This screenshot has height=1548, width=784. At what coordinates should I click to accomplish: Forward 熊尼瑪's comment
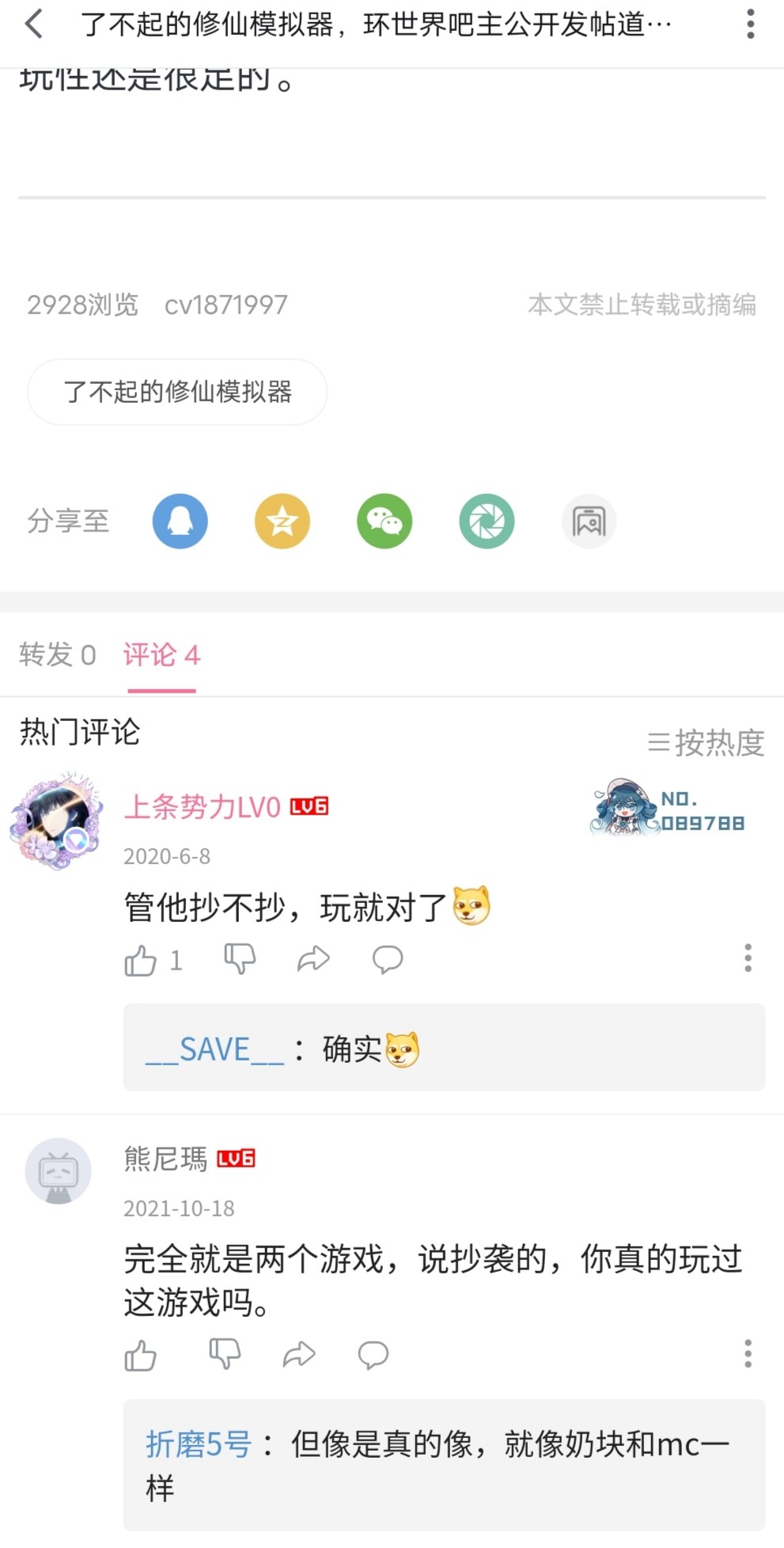click(299, 1355)
